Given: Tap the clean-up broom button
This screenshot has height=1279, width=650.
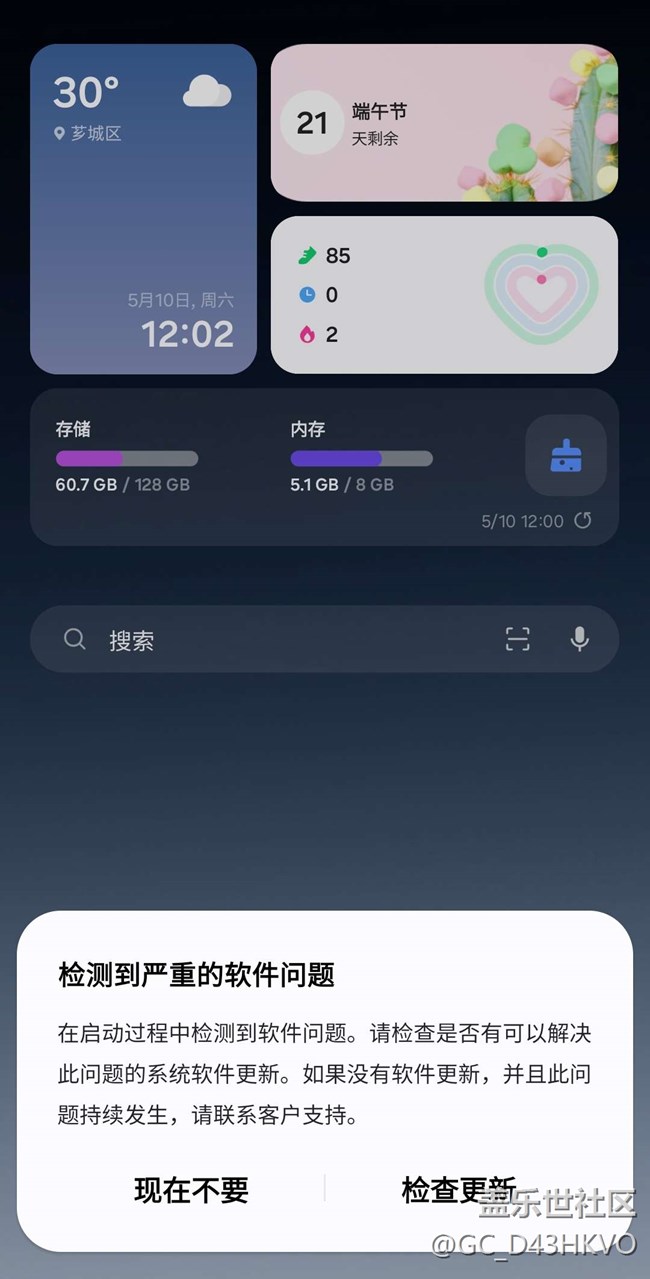Looking at the screenshot, I should click(x=566, y=456).
